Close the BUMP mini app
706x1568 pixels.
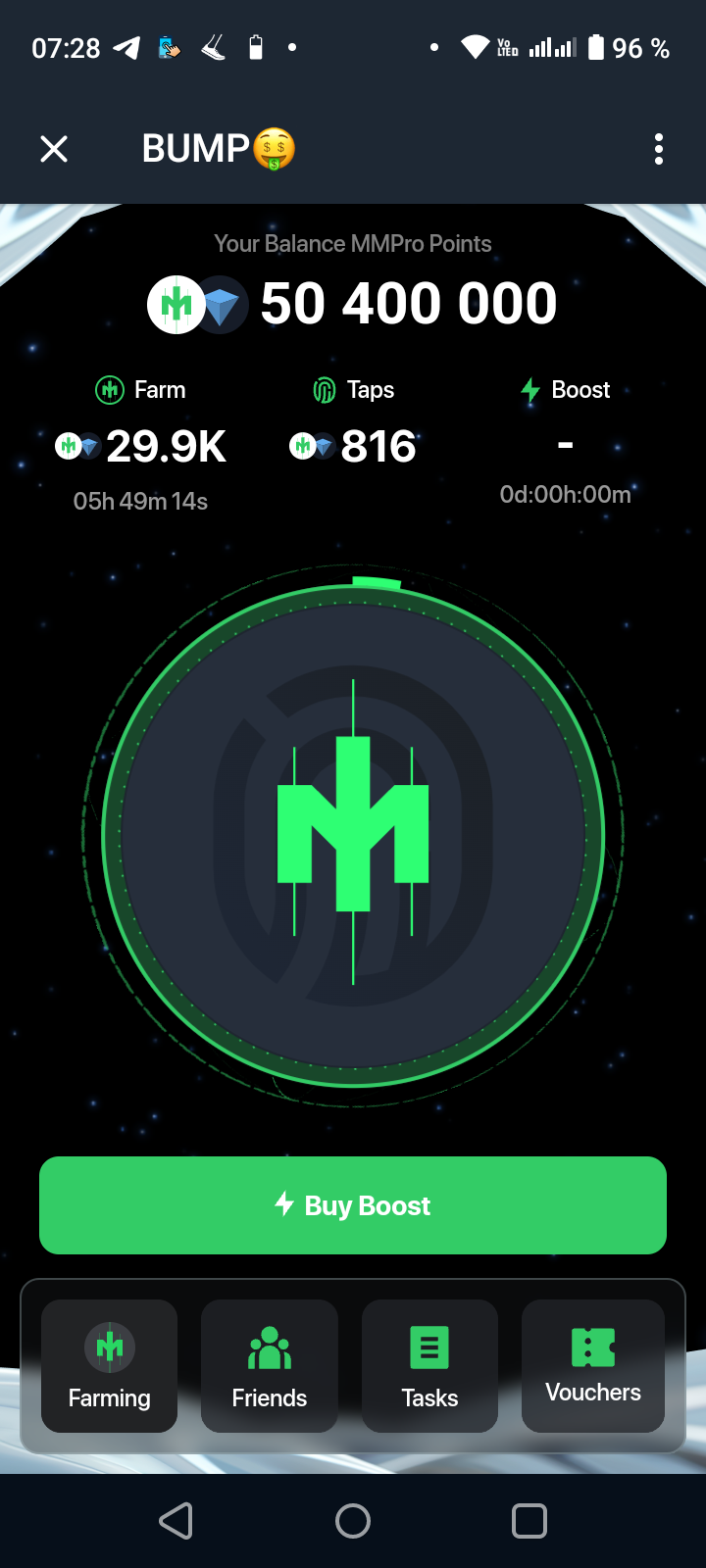coord(54,149)
